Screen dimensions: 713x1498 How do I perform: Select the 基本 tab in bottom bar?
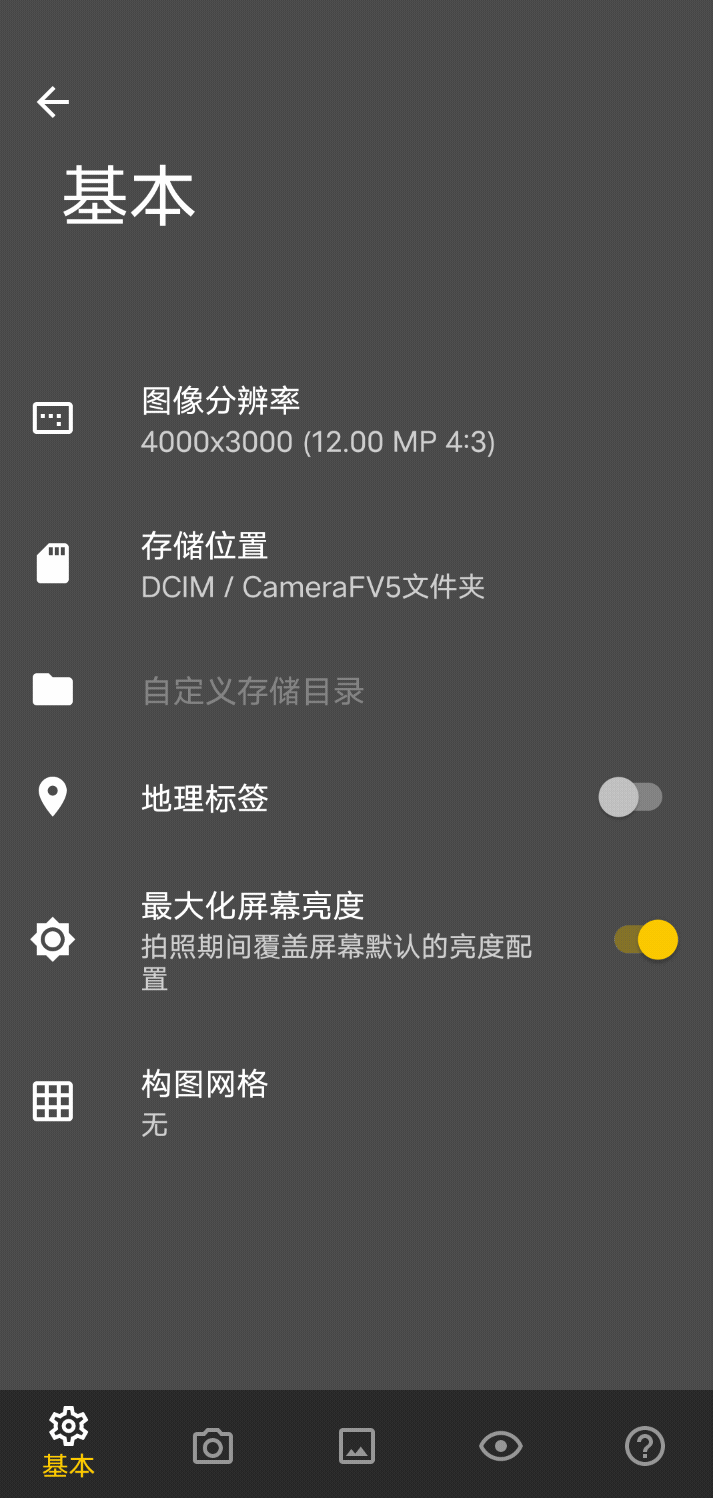[69, 1444]
